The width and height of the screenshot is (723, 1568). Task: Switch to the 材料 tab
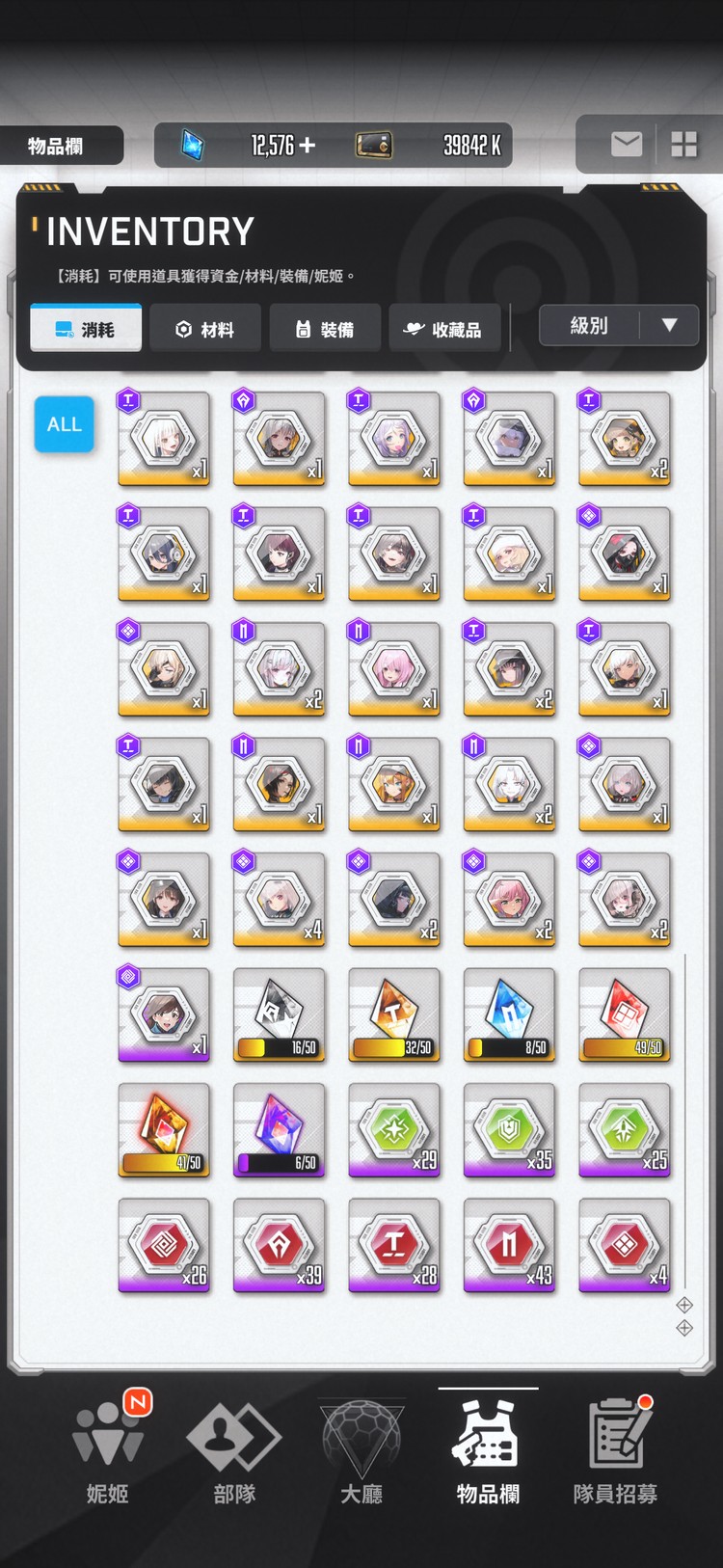click(x=205, y=329)
